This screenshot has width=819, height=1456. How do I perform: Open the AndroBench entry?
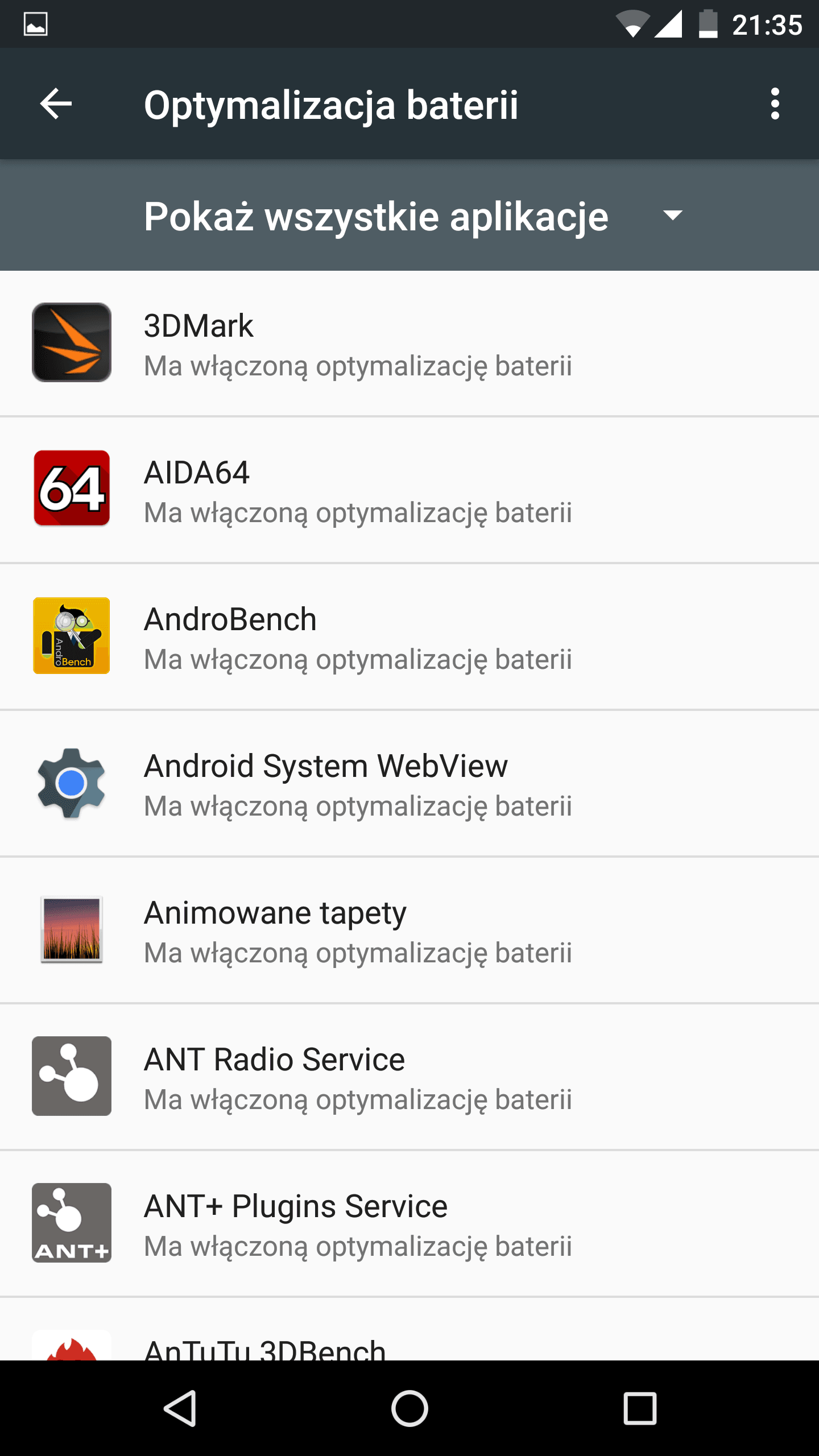tap(409, 637)
